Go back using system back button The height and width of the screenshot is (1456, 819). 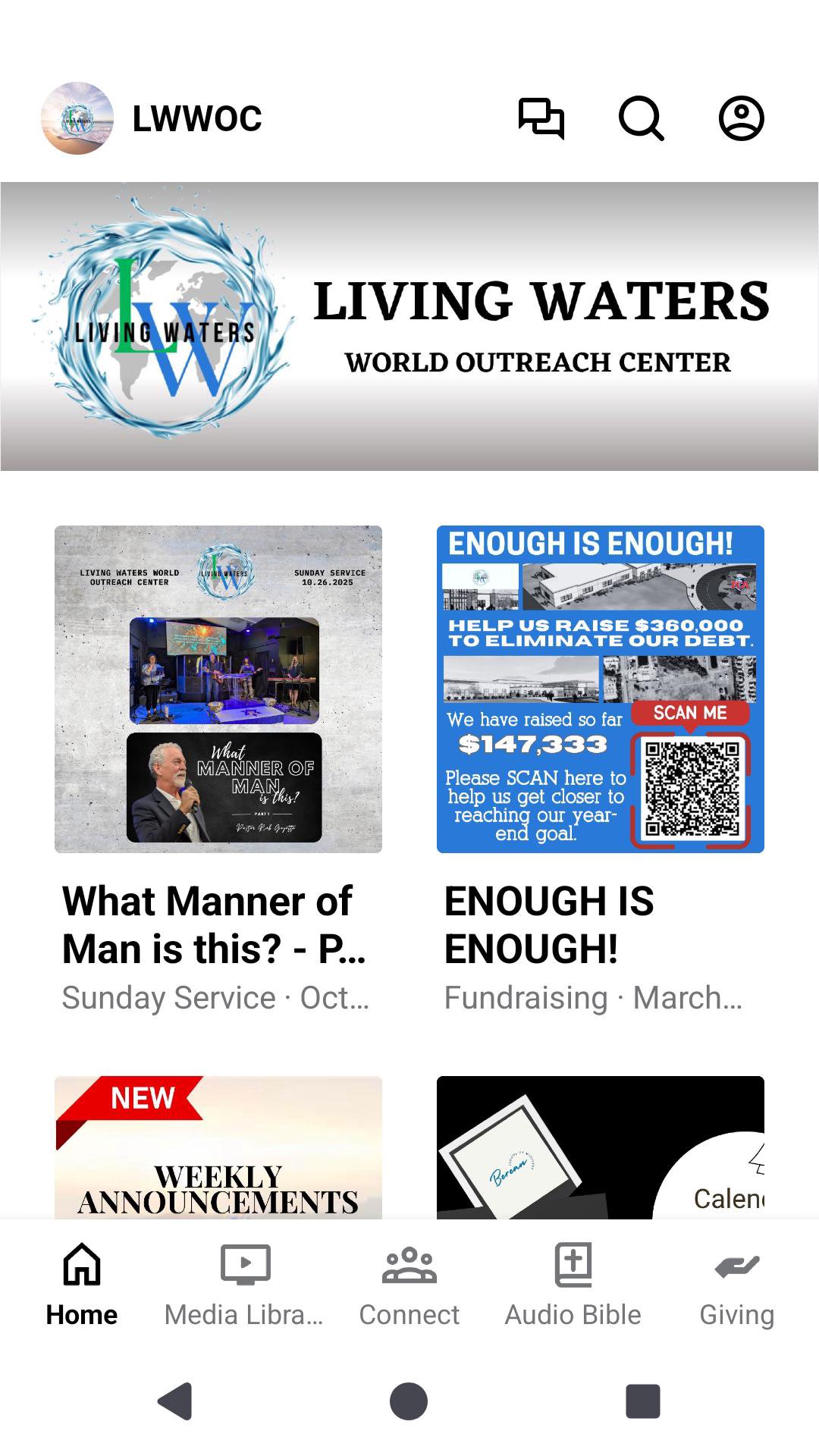tap(176, 1401)
